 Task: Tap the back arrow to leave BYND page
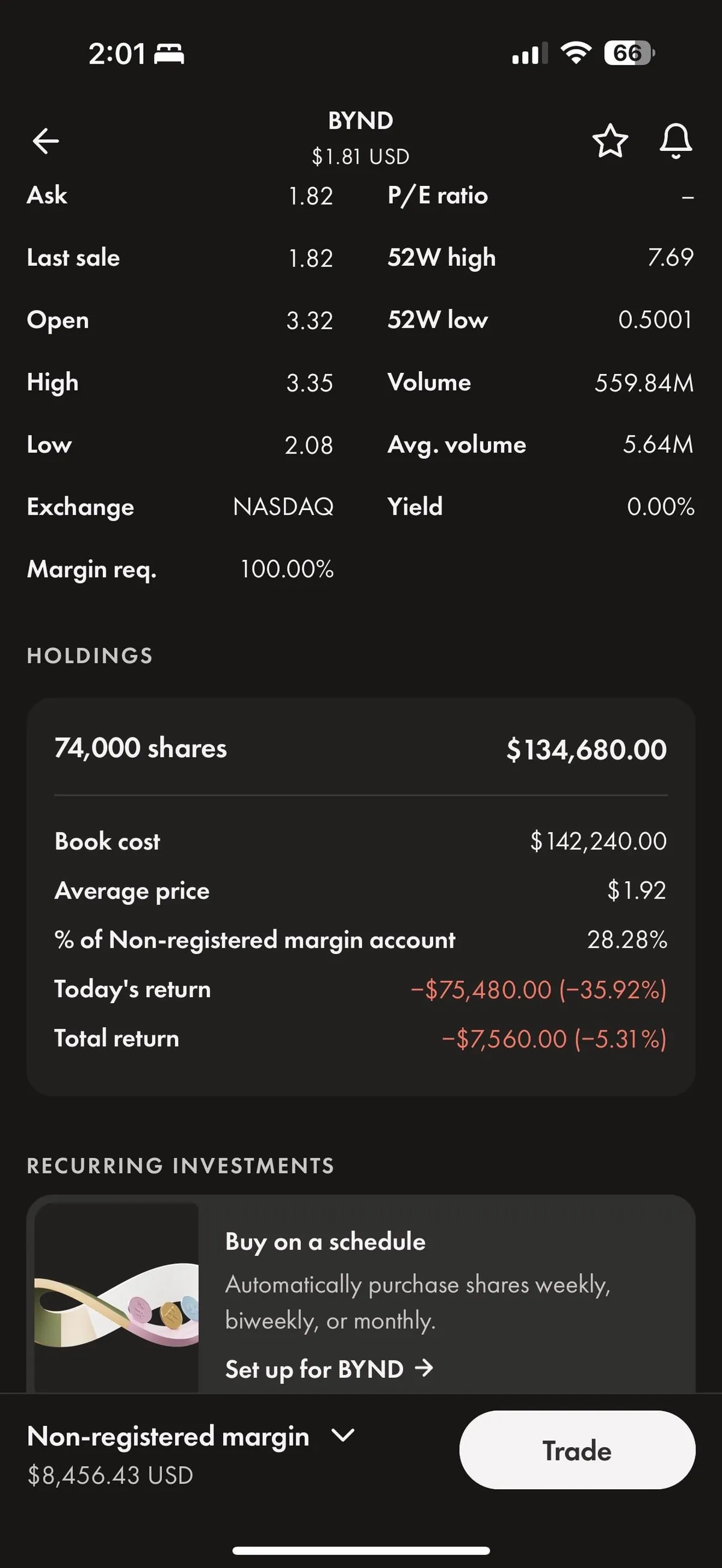click(x=45, y=141)
